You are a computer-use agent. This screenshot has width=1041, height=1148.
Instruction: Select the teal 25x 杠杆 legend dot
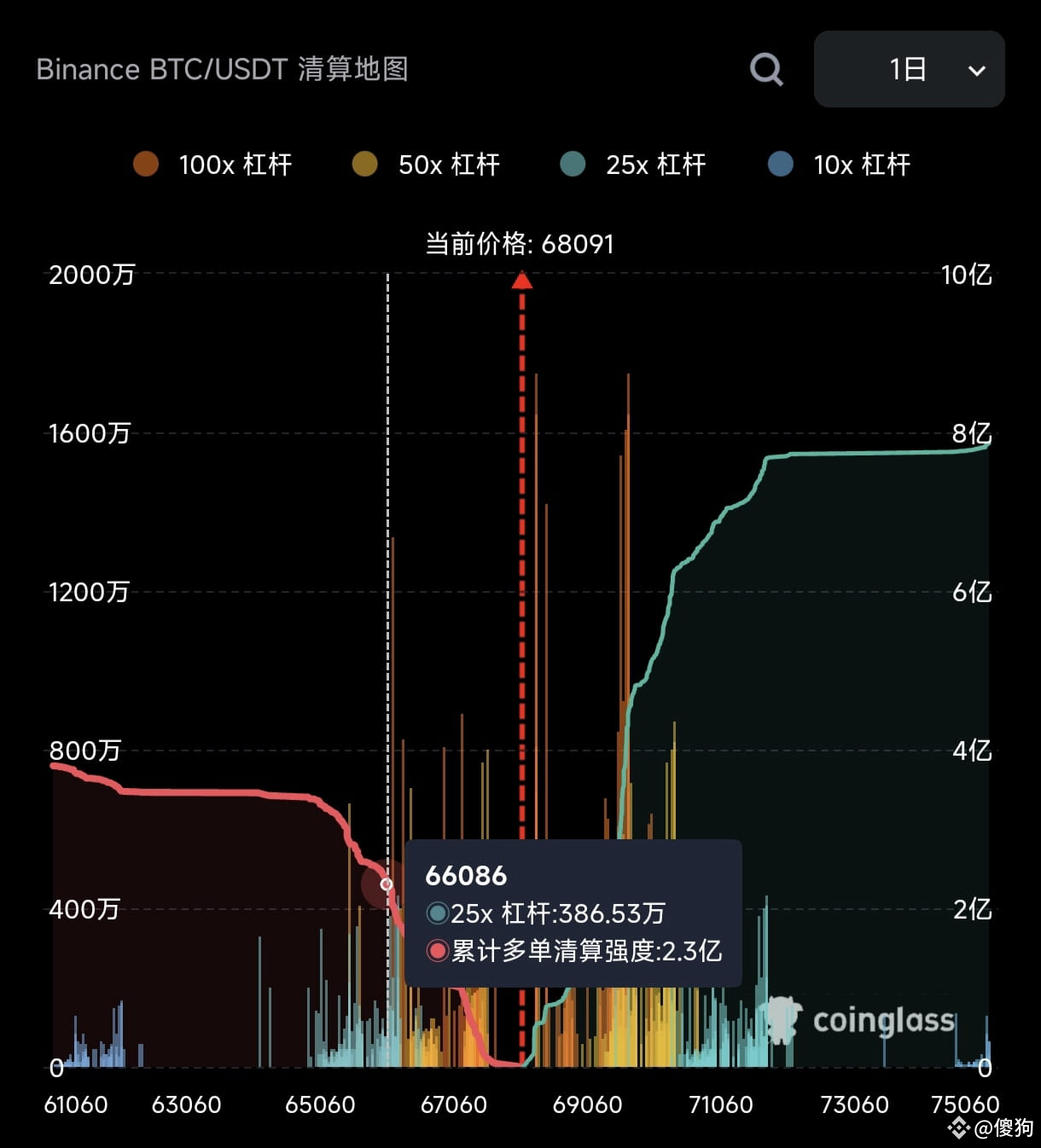coord(572,165)
